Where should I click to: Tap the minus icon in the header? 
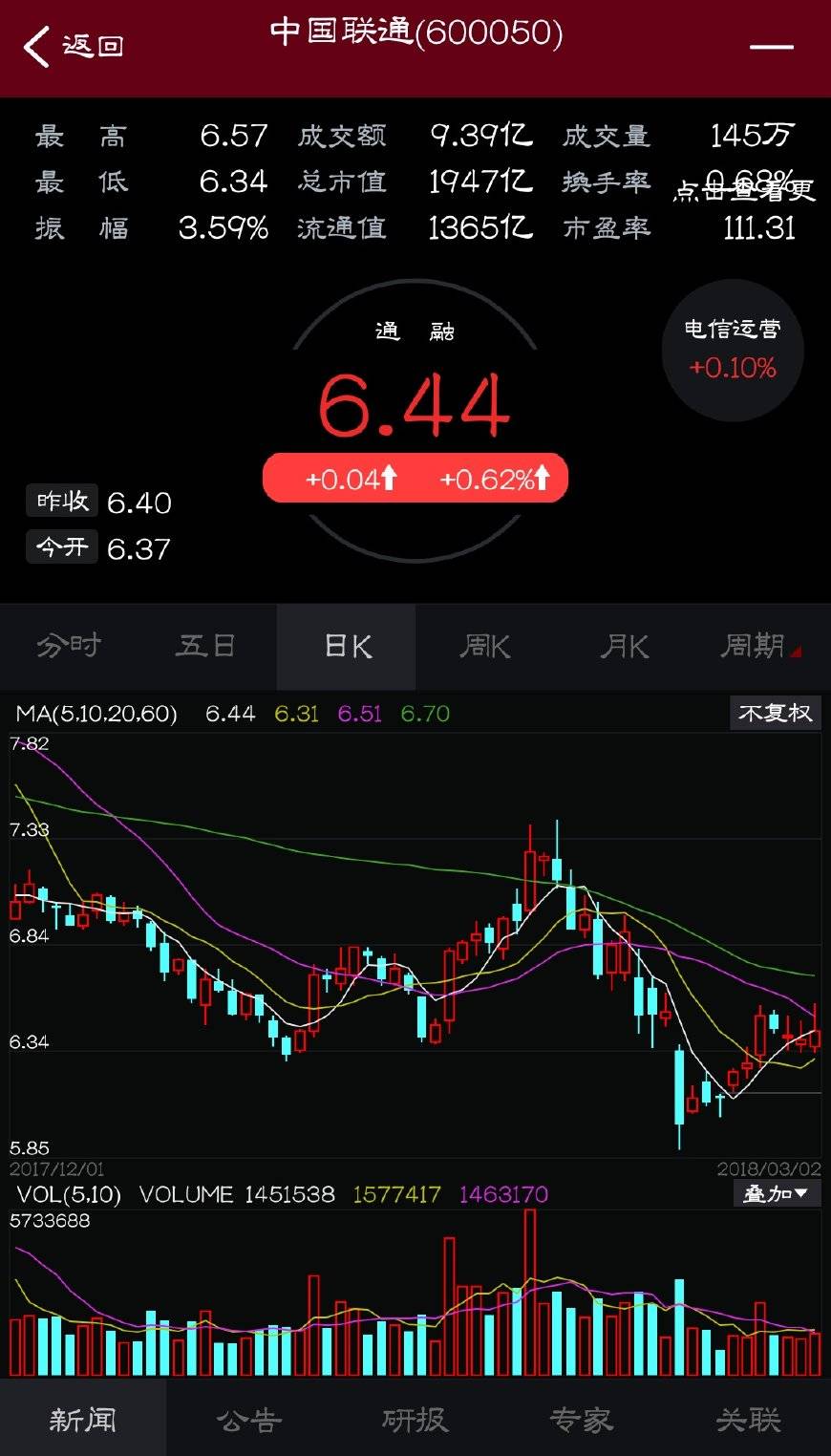[772, 46]
